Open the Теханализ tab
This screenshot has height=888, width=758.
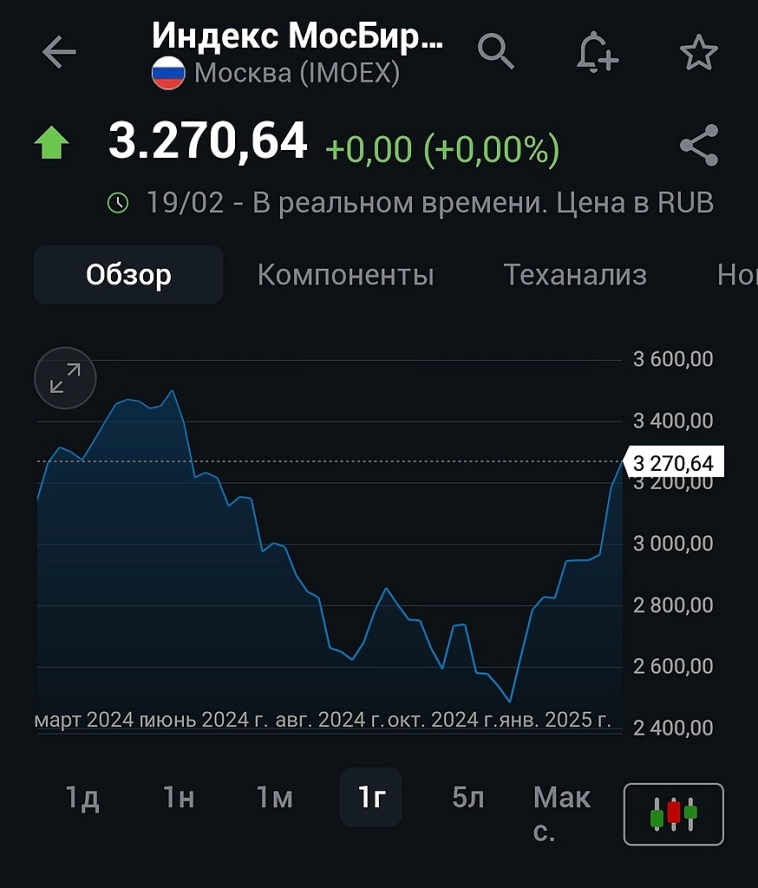[x=575, y=274]
